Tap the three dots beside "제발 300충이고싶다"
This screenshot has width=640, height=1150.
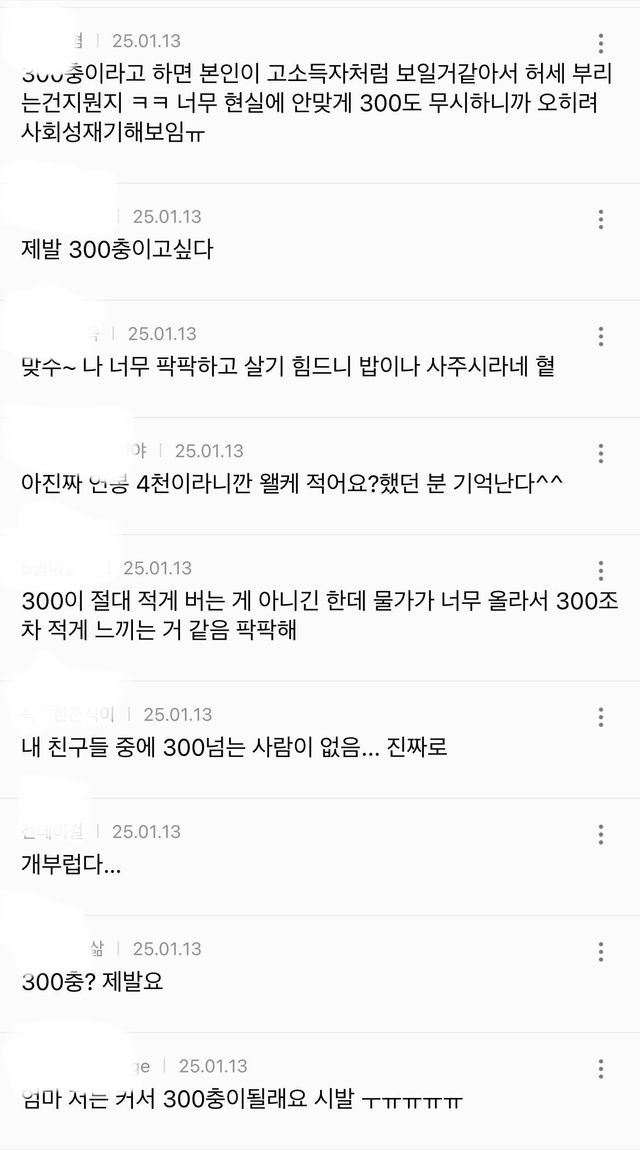click(600, 218)
